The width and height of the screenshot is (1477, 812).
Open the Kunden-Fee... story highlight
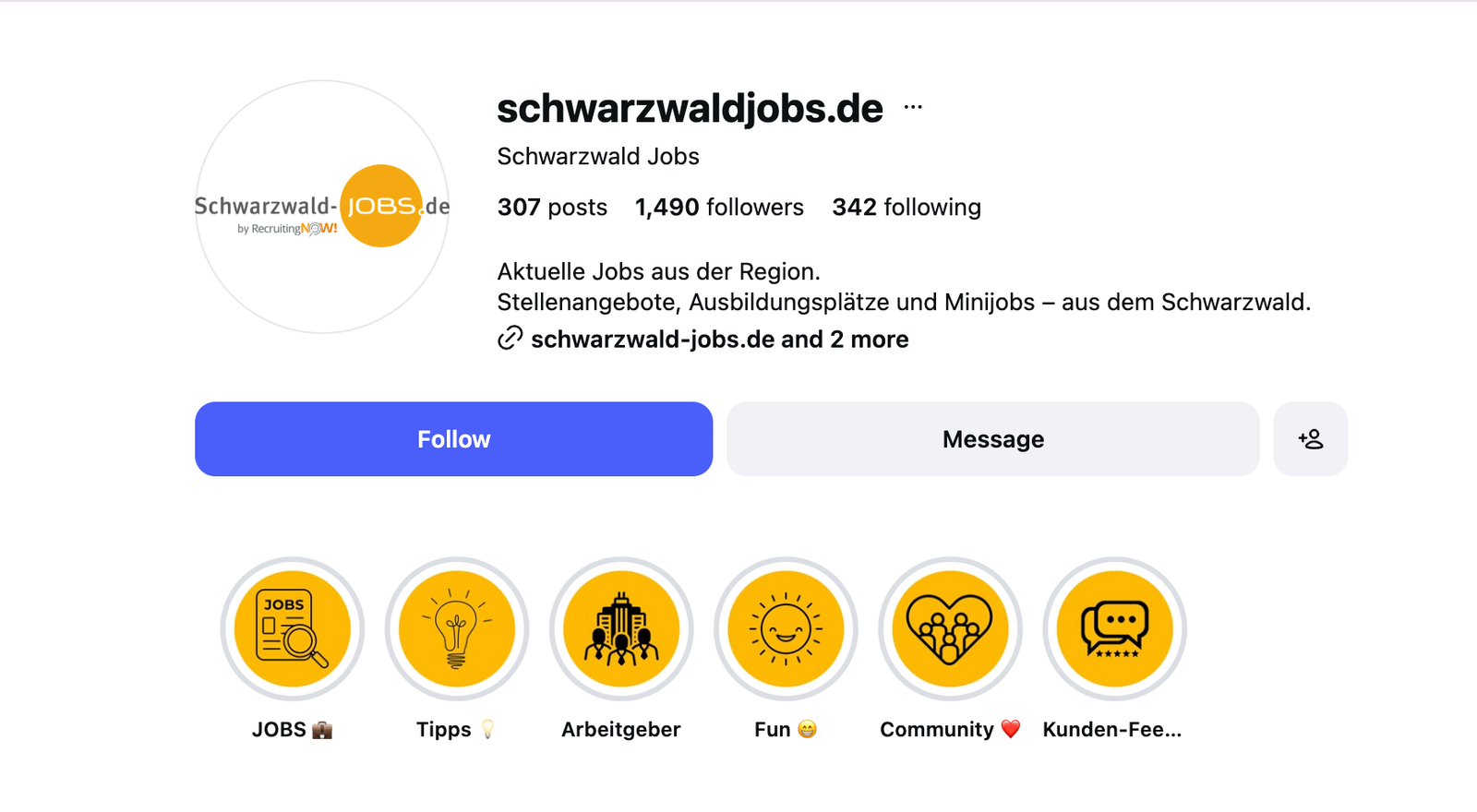pos(1114,629)
